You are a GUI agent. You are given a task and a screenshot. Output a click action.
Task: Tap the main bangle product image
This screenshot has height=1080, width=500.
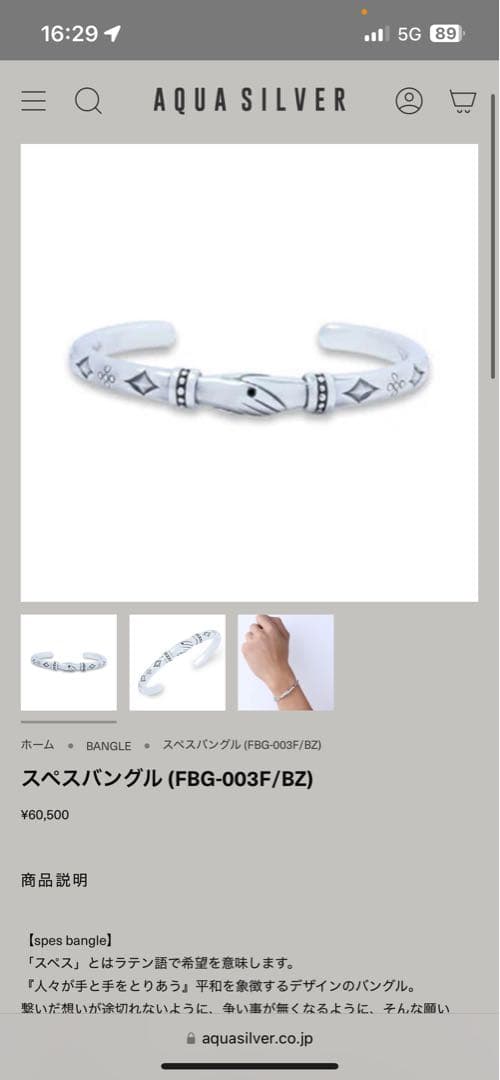coord(249,373)
